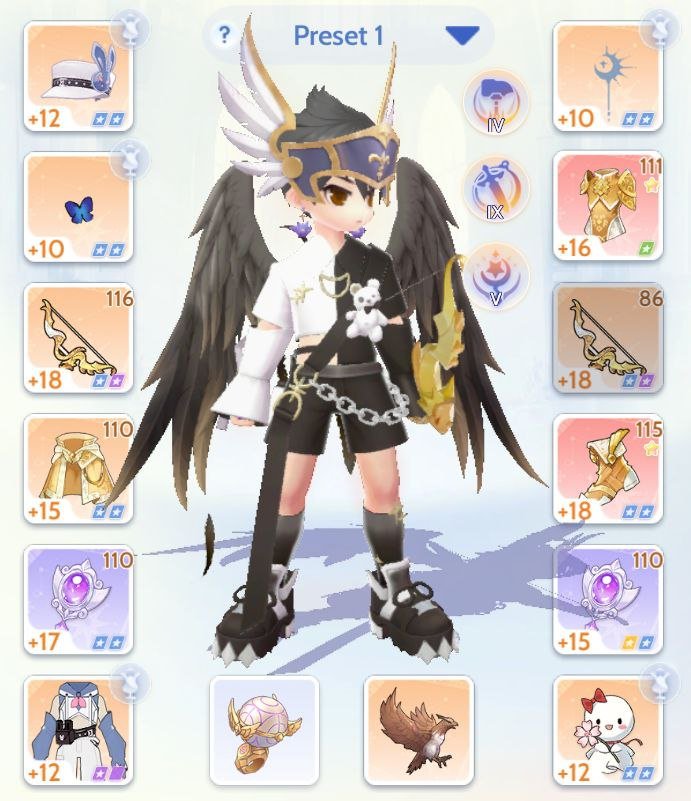Open the question mark help icon
The image size is (691, 801).
click(x=224, y=36)
